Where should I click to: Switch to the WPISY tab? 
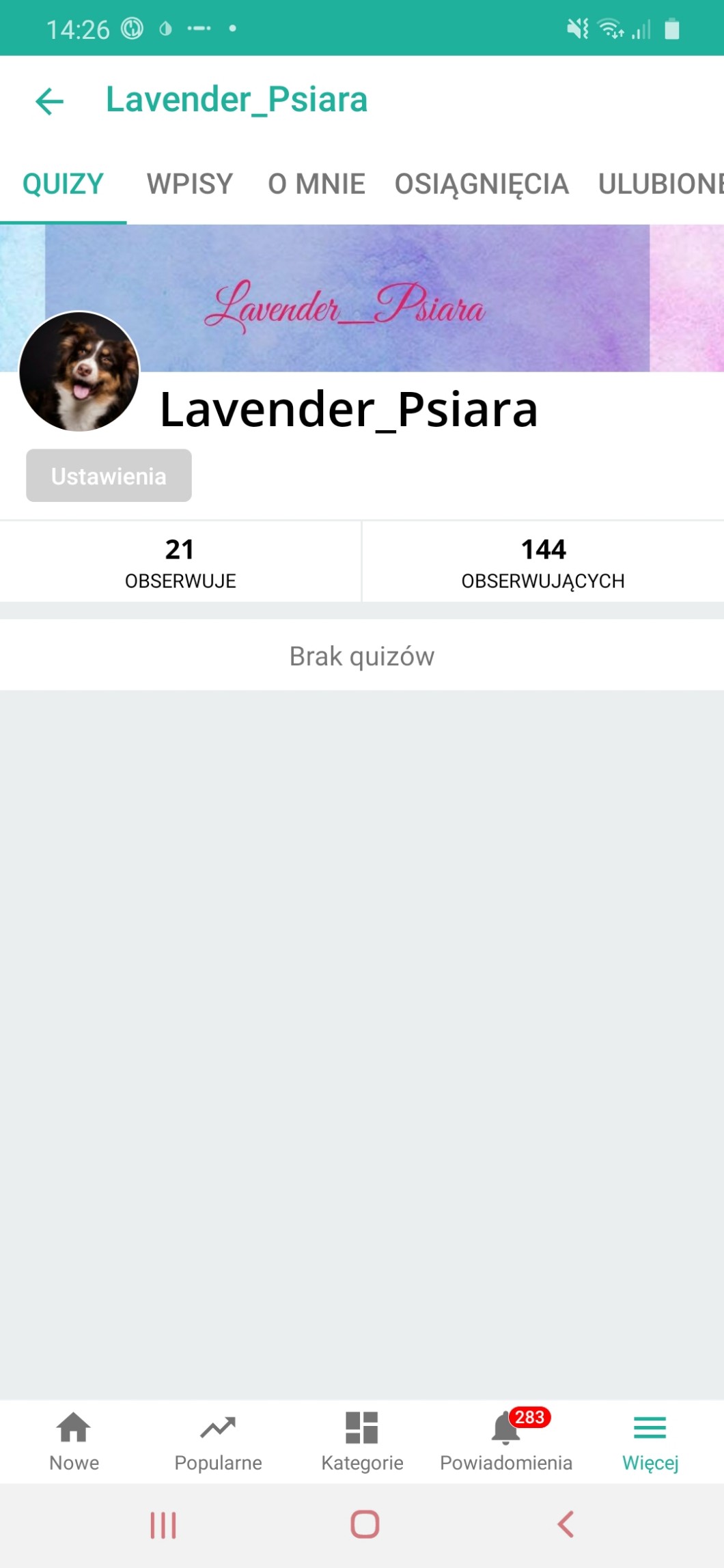click(x=190, y=184)
